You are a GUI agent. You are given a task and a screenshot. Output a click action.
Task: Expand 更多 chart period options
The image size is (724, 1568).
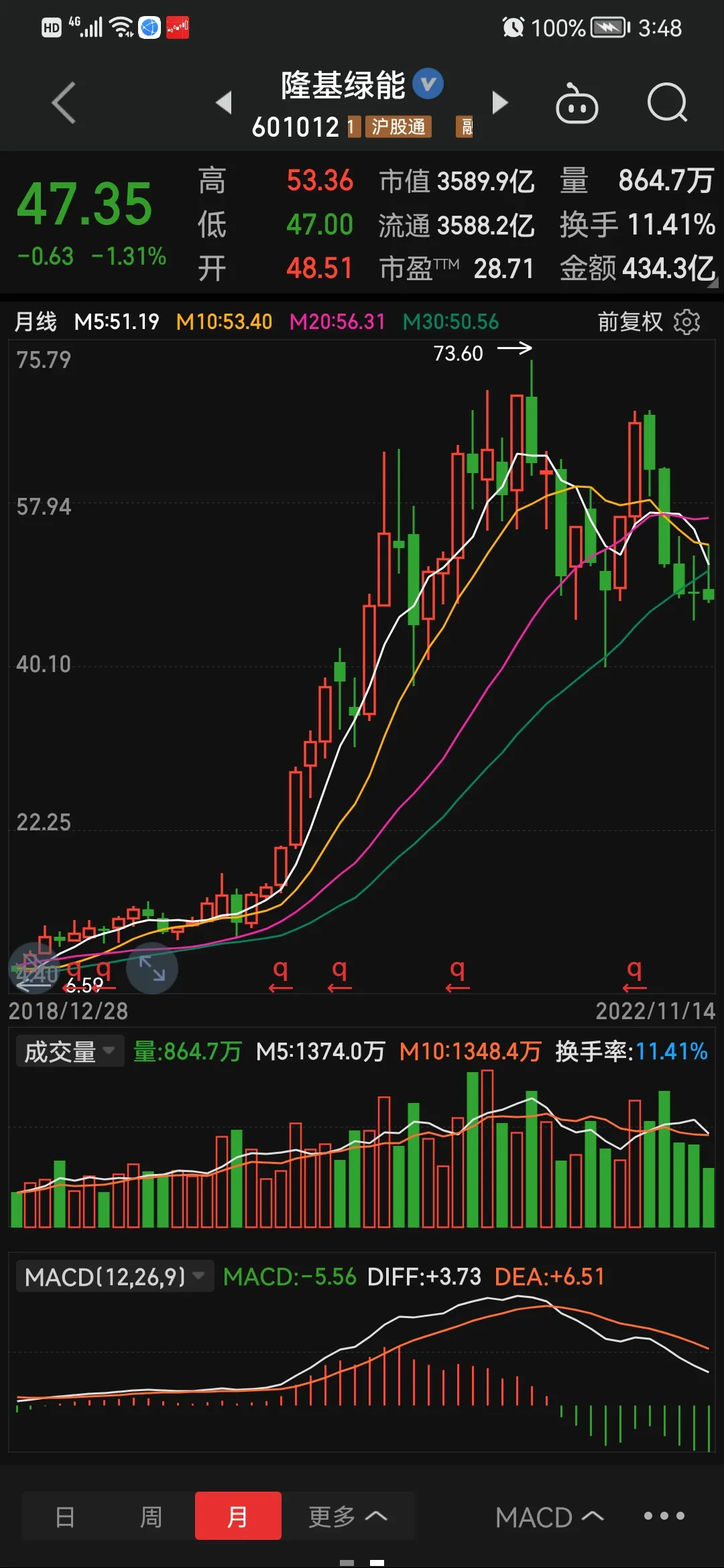tap(347, 1516)
